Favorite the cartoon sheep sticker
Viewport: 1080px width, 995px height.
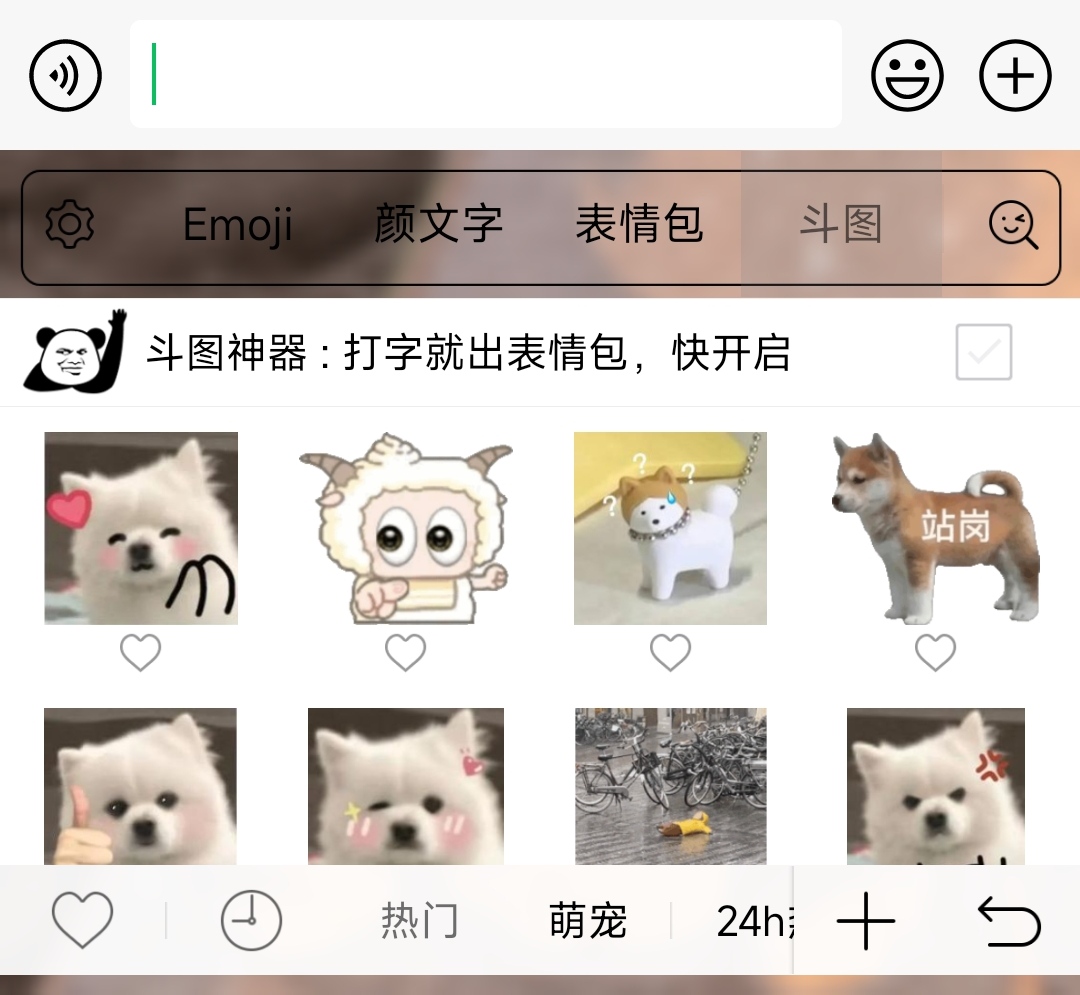[x=405, y=653]
